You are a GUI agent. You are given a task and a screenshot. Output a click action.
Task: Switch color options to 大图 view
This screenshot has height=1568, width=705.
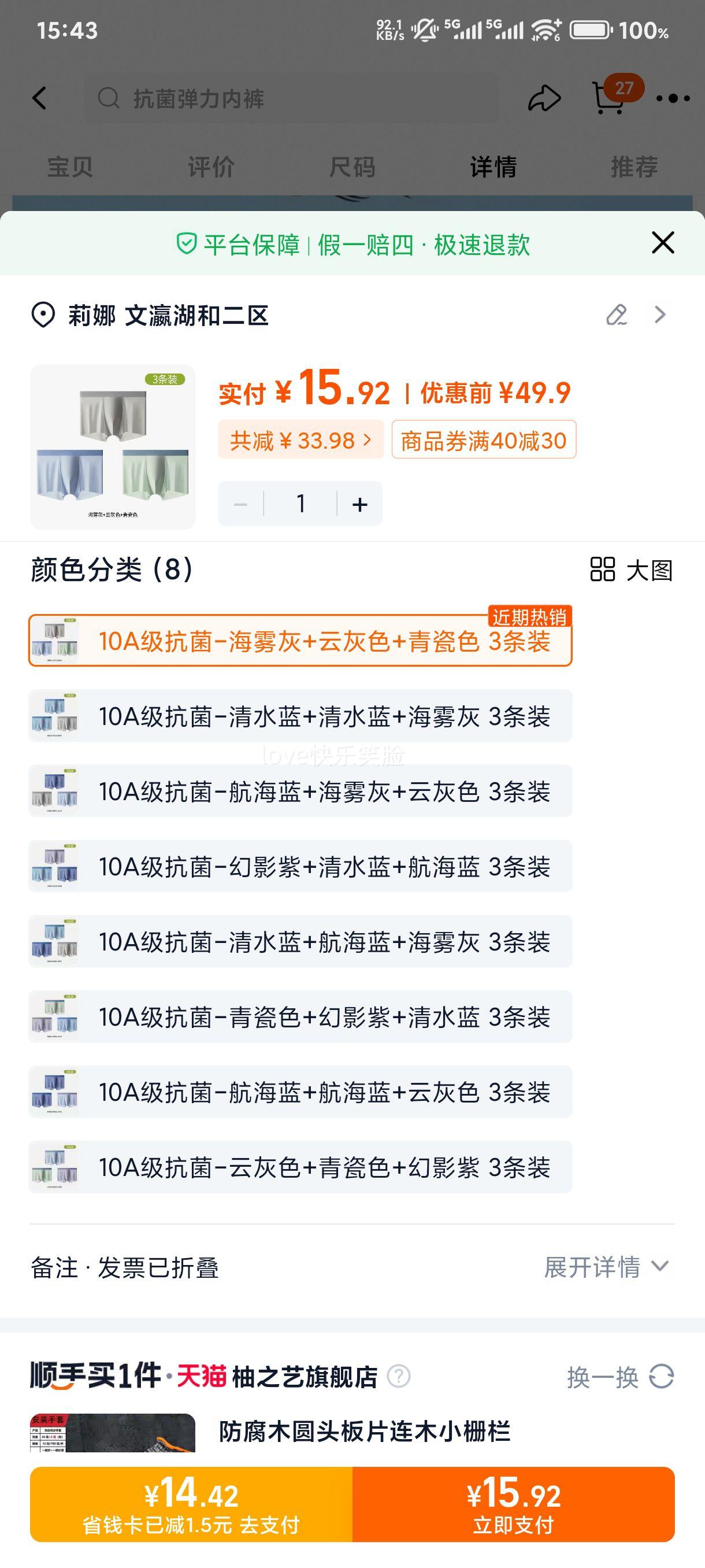click(632, 570)
